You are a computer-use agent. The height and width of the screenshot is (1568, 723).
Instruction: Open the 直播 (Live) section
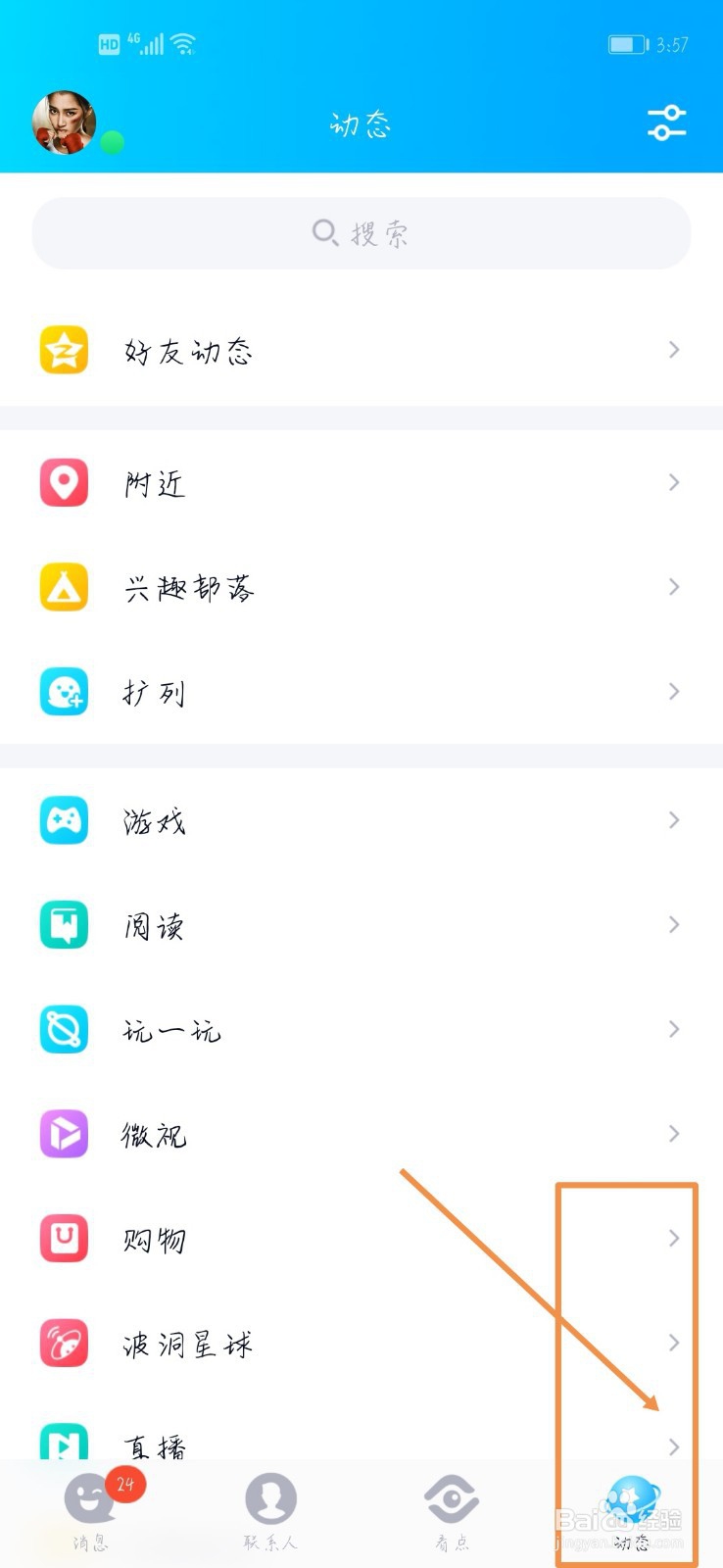click(x=154, y=1443)
